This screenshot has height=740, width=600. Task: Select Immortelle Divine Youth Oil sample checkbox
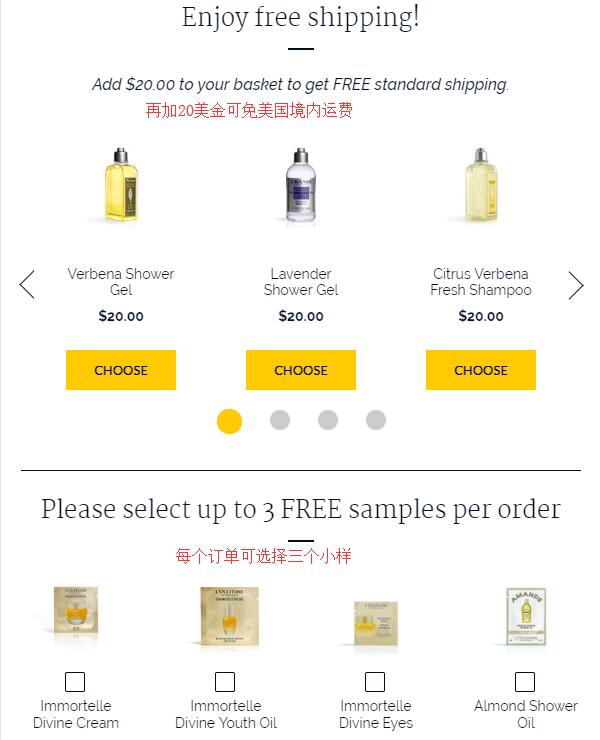pos(225,682)
